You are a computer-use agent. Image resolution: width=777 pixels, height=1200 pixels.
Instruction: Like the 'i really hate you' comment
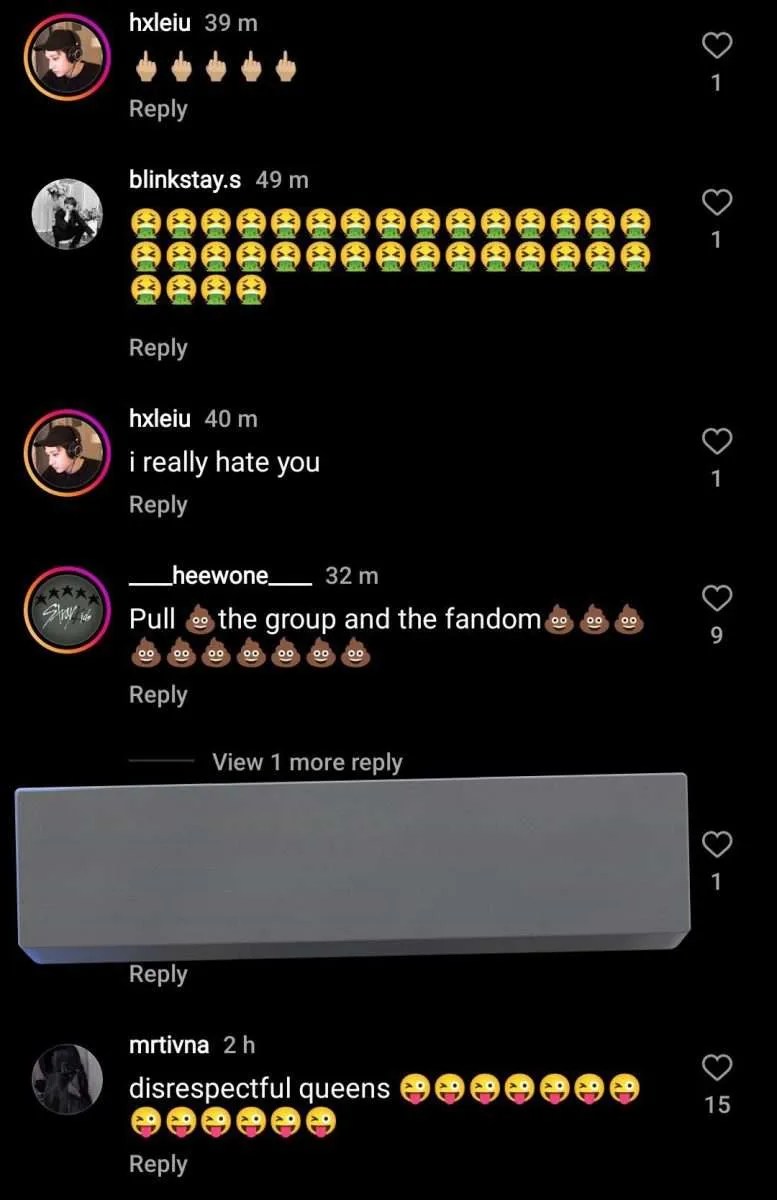[x=717, y=441]
